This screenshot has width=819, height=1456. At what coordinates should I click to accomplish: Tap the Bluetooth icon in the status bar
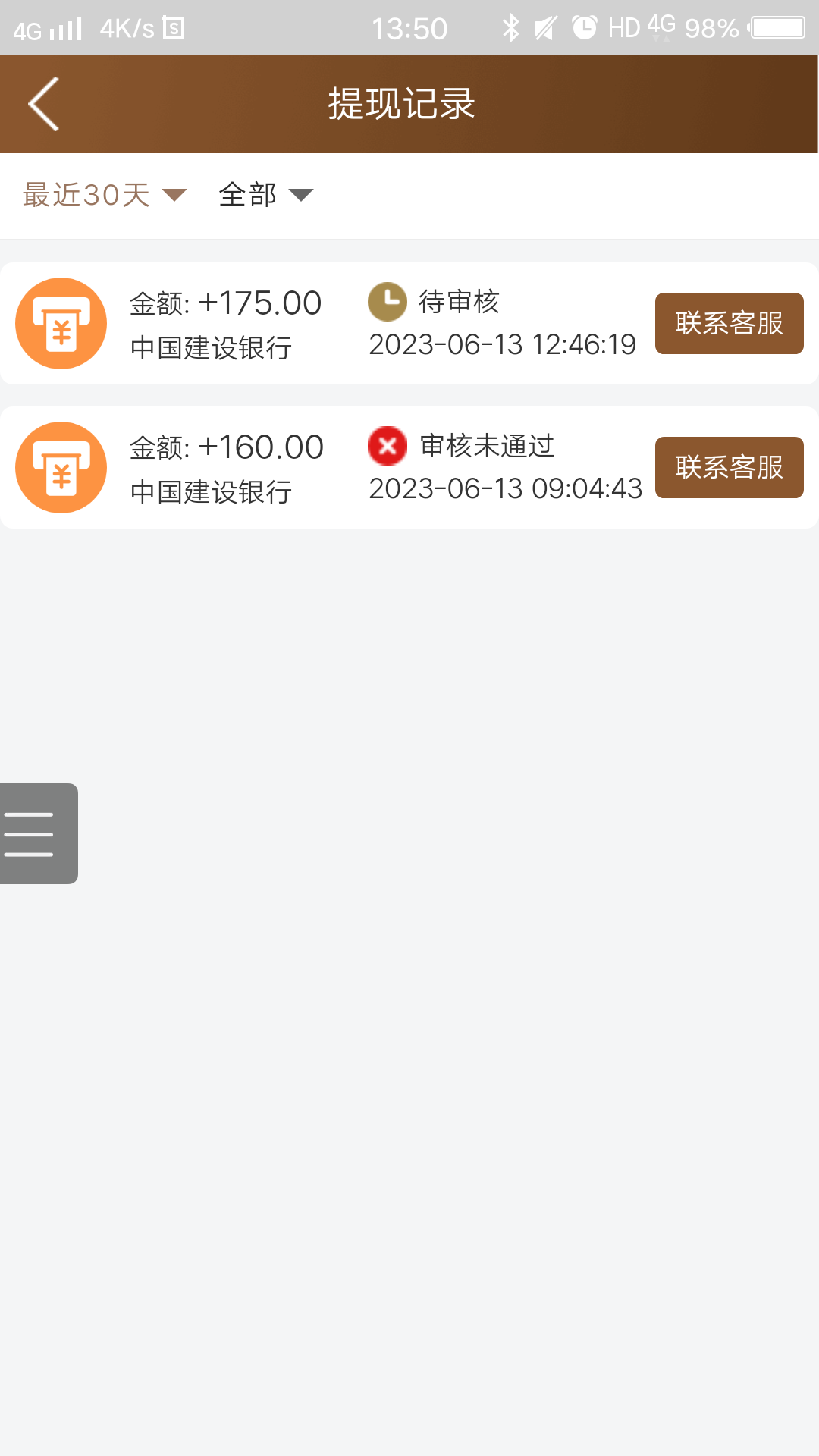[510, 27]
